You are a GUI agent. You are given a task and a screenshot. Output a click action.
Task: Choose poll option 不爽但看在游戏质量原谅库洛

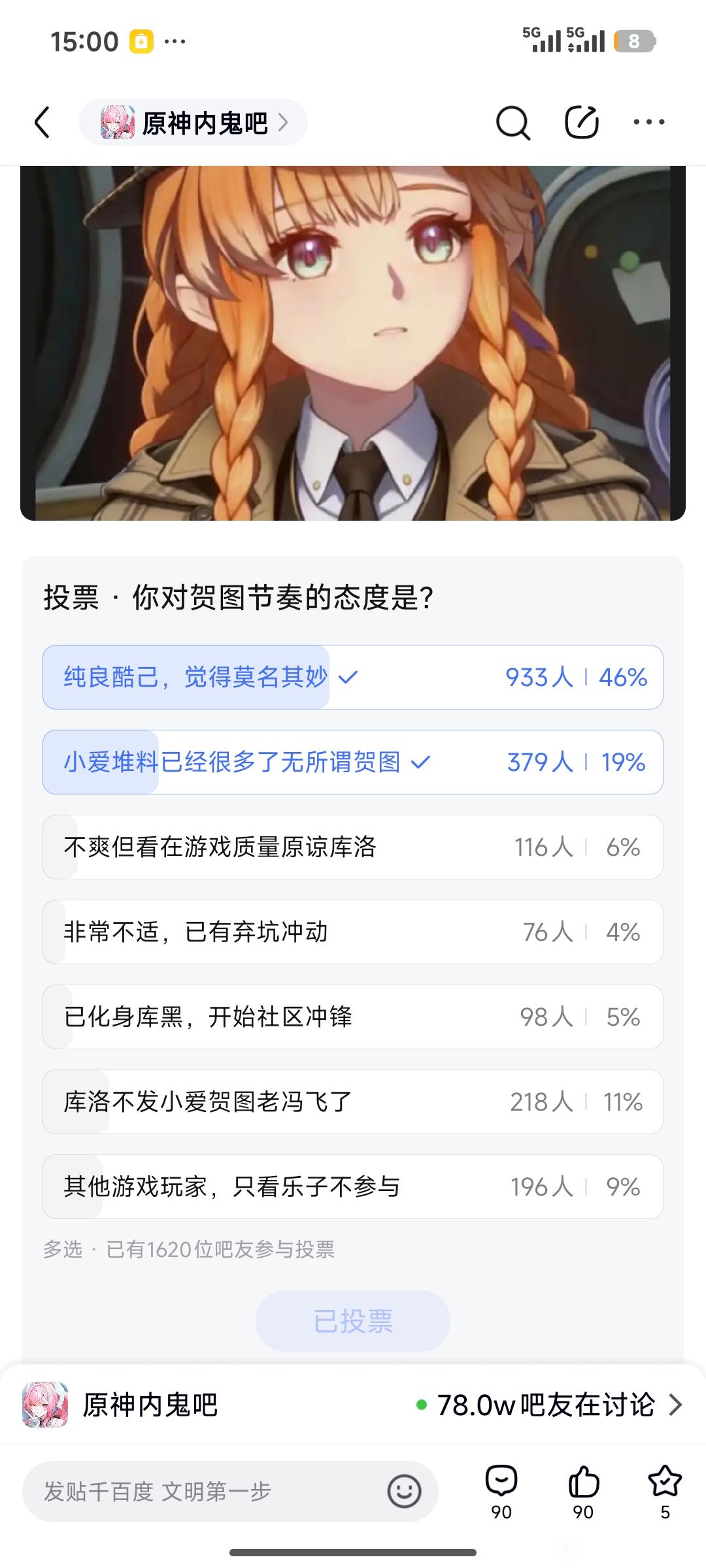pyautogui.click(x=353, y=847)
